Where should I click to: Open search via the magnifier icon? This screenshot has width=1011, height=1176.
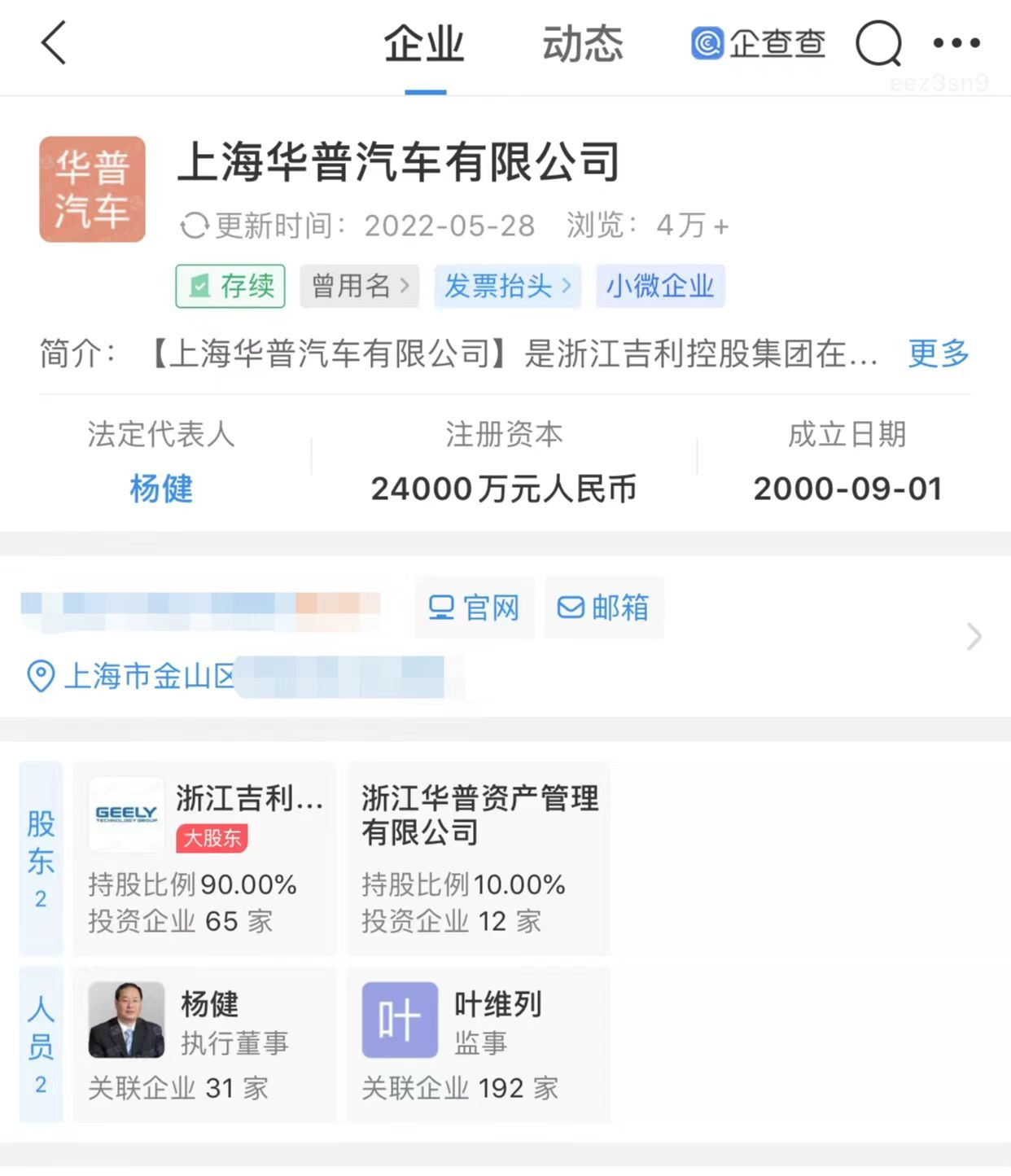pos(877,45)
